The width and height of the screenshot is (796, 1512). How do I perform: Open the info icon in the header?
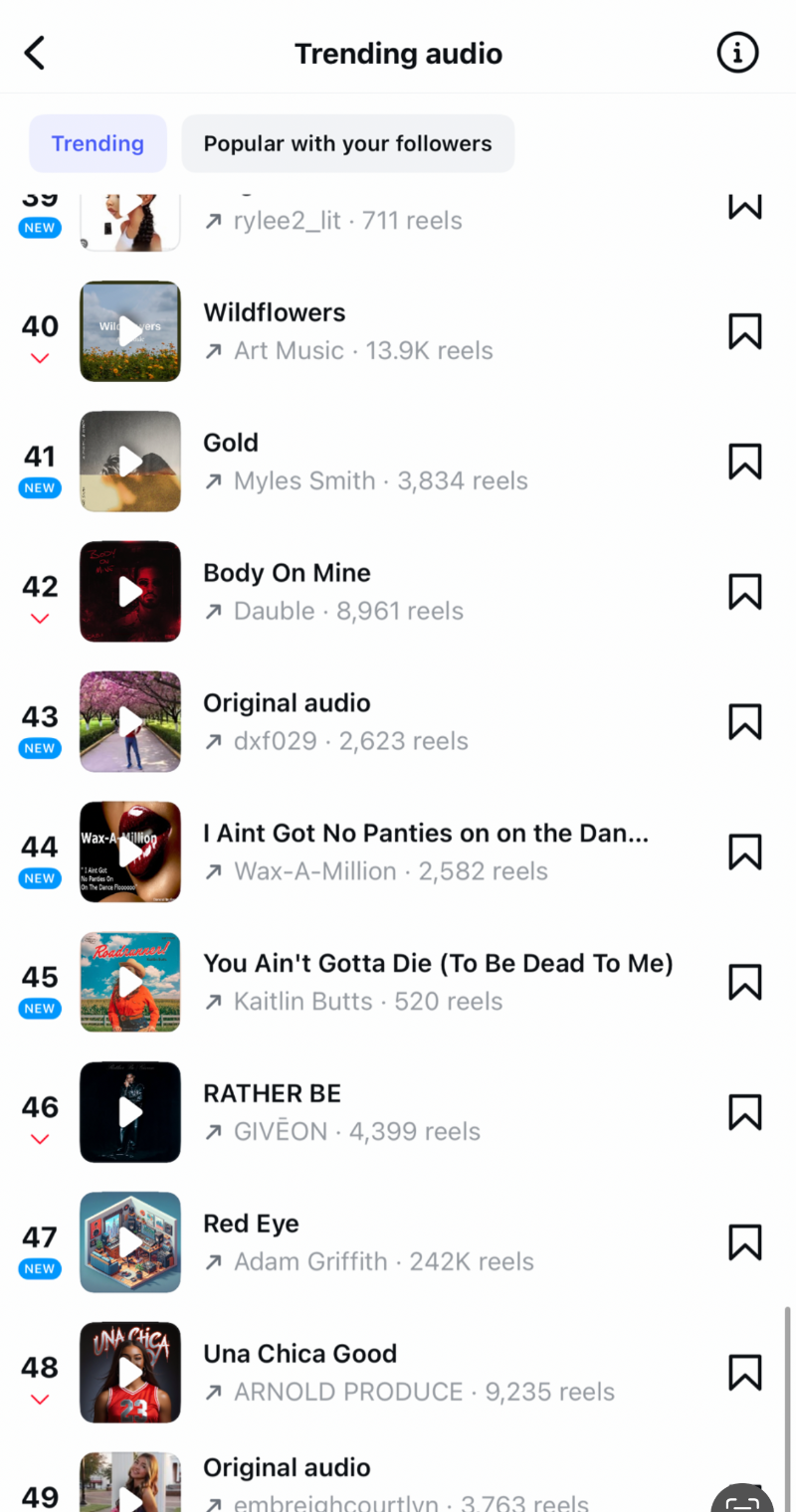point(737,53)
